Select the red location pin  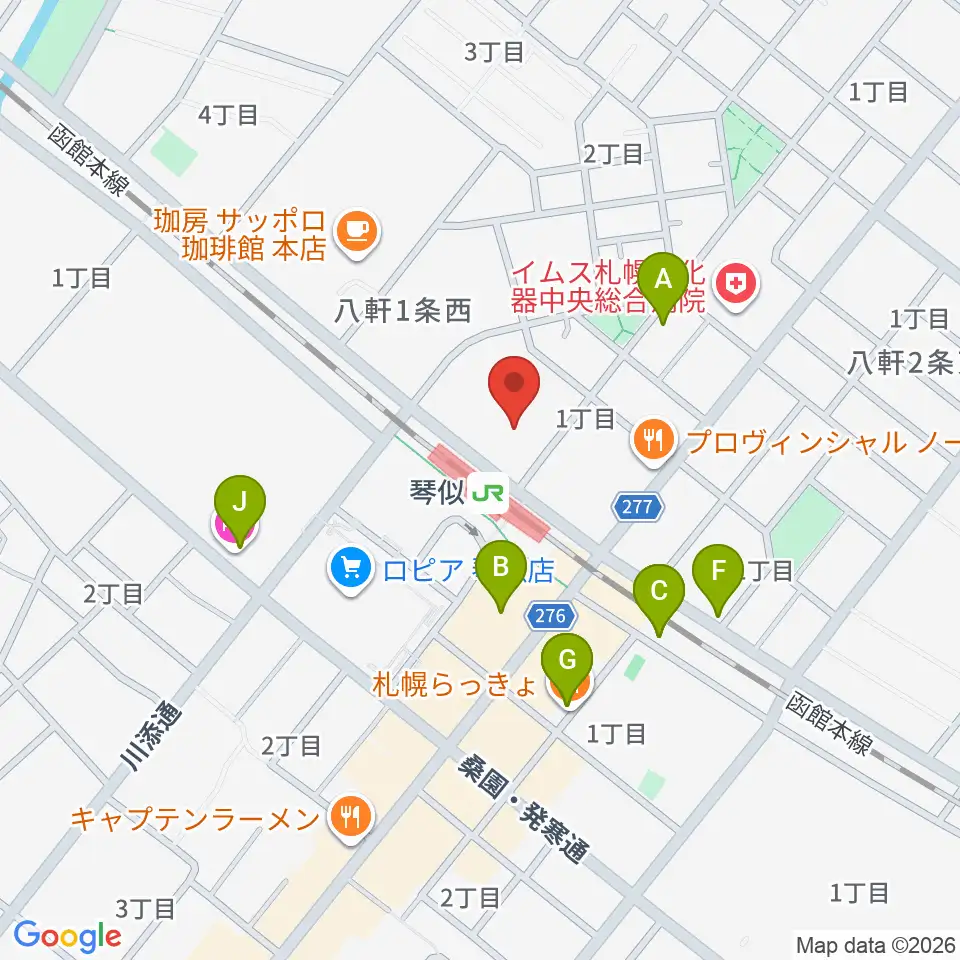click(514, 391)
